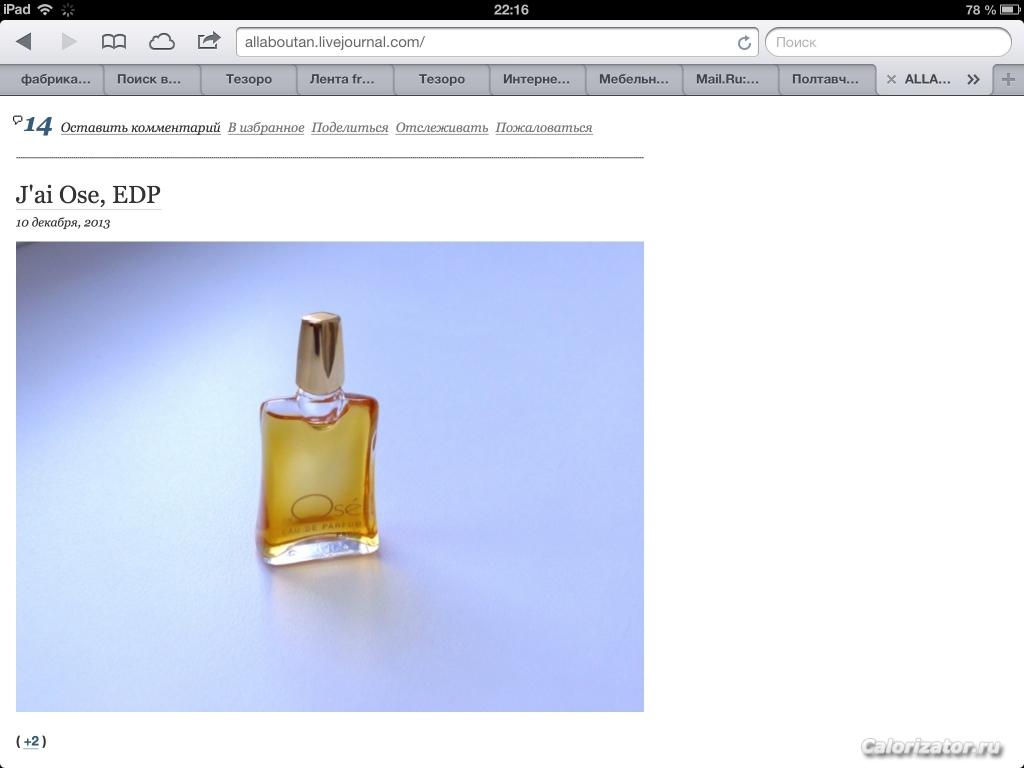Image resolution: width=1024 pixels, height=768 pixels.
Task: Switch to the Поиск в… tab
Action: pos(150,79)
